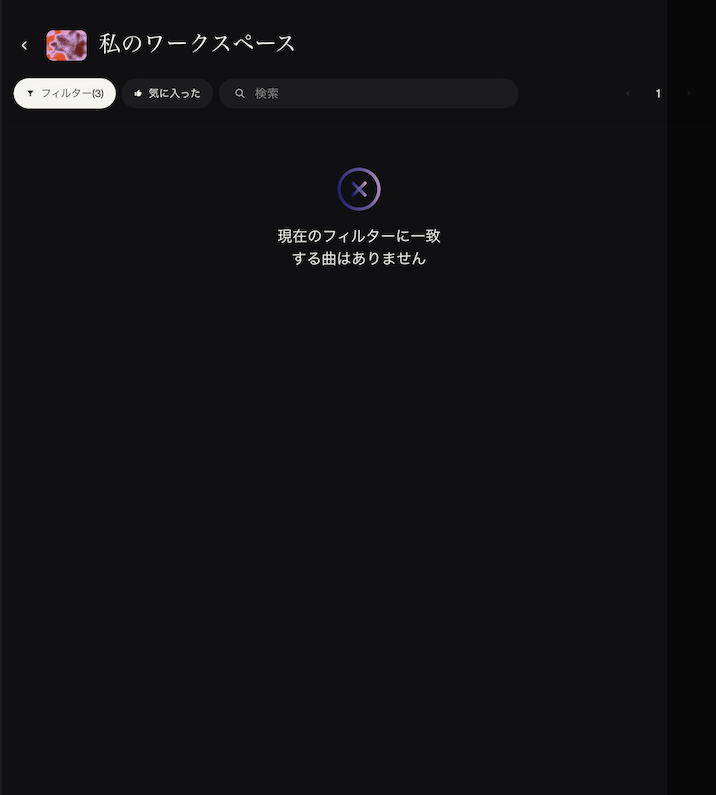Screen dimensions: 716x795
Task: Open the 私のワークスペース workspace thumbnail
Action: (66, 45)
